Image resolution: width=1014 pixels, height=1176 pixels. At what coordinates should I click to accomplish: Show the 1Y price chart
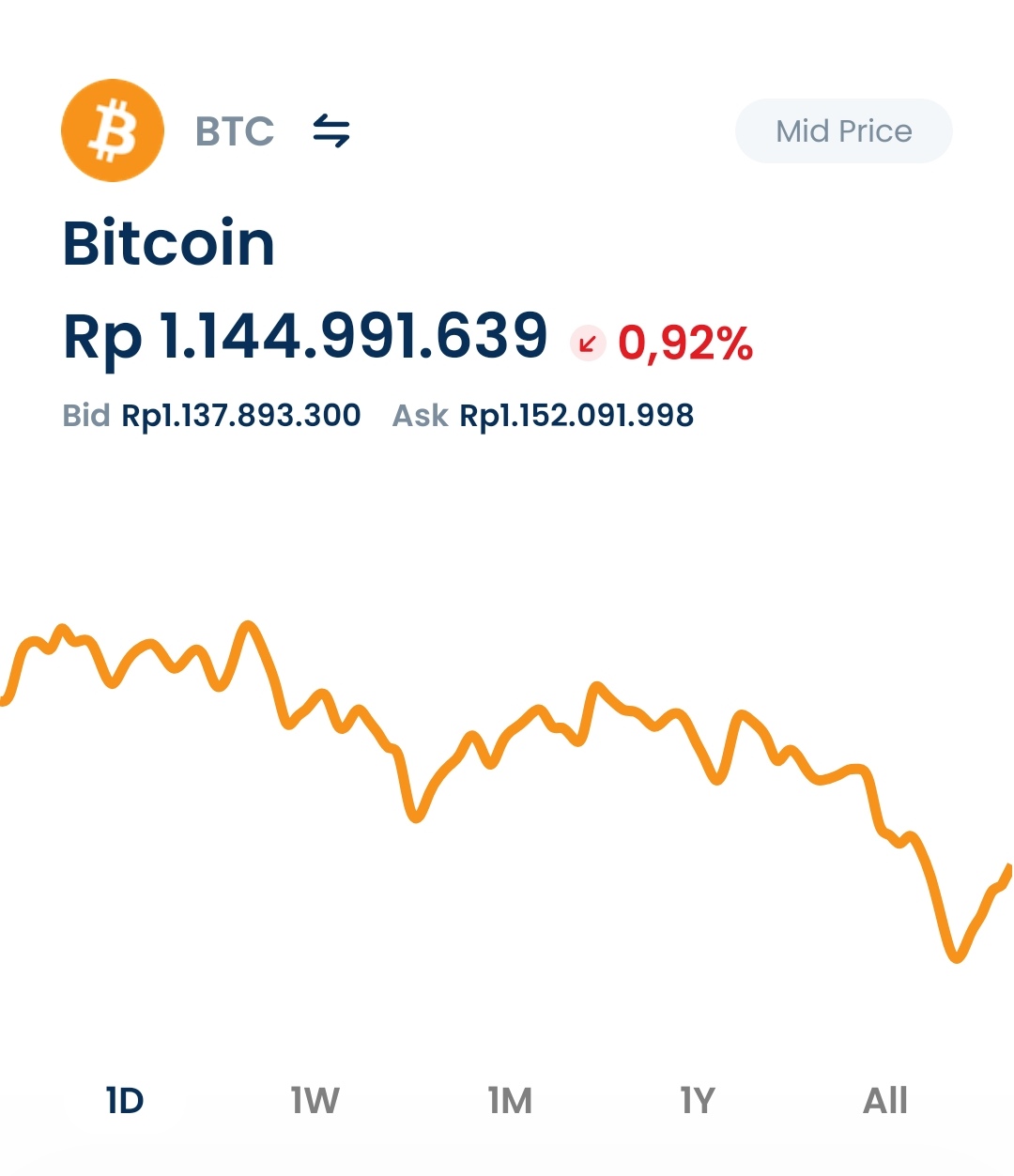[x=698, y=1100]
